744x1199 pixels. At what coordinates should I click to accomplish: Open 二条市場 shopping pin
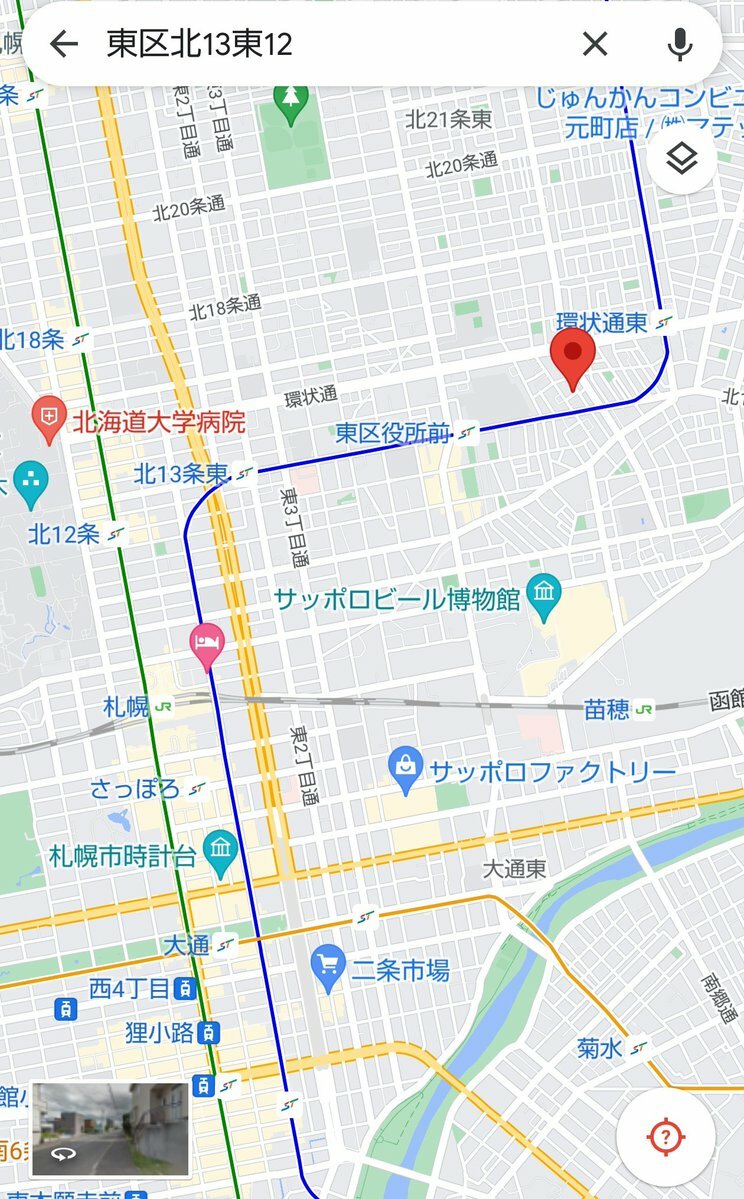point(329,968)
